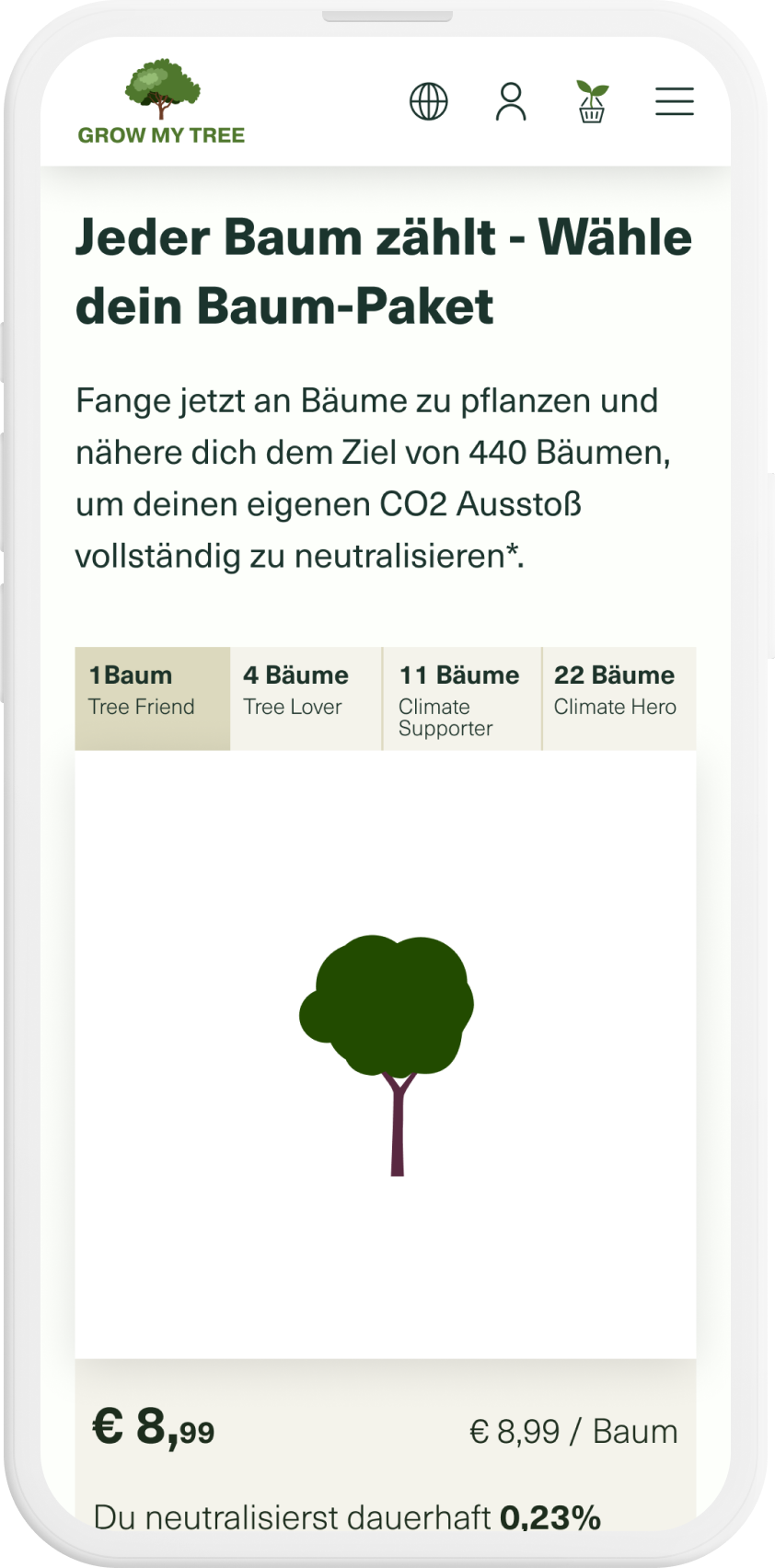Open the hamburger menu
This screenshot has width=775, height=1568.
[x=674, y=101]
